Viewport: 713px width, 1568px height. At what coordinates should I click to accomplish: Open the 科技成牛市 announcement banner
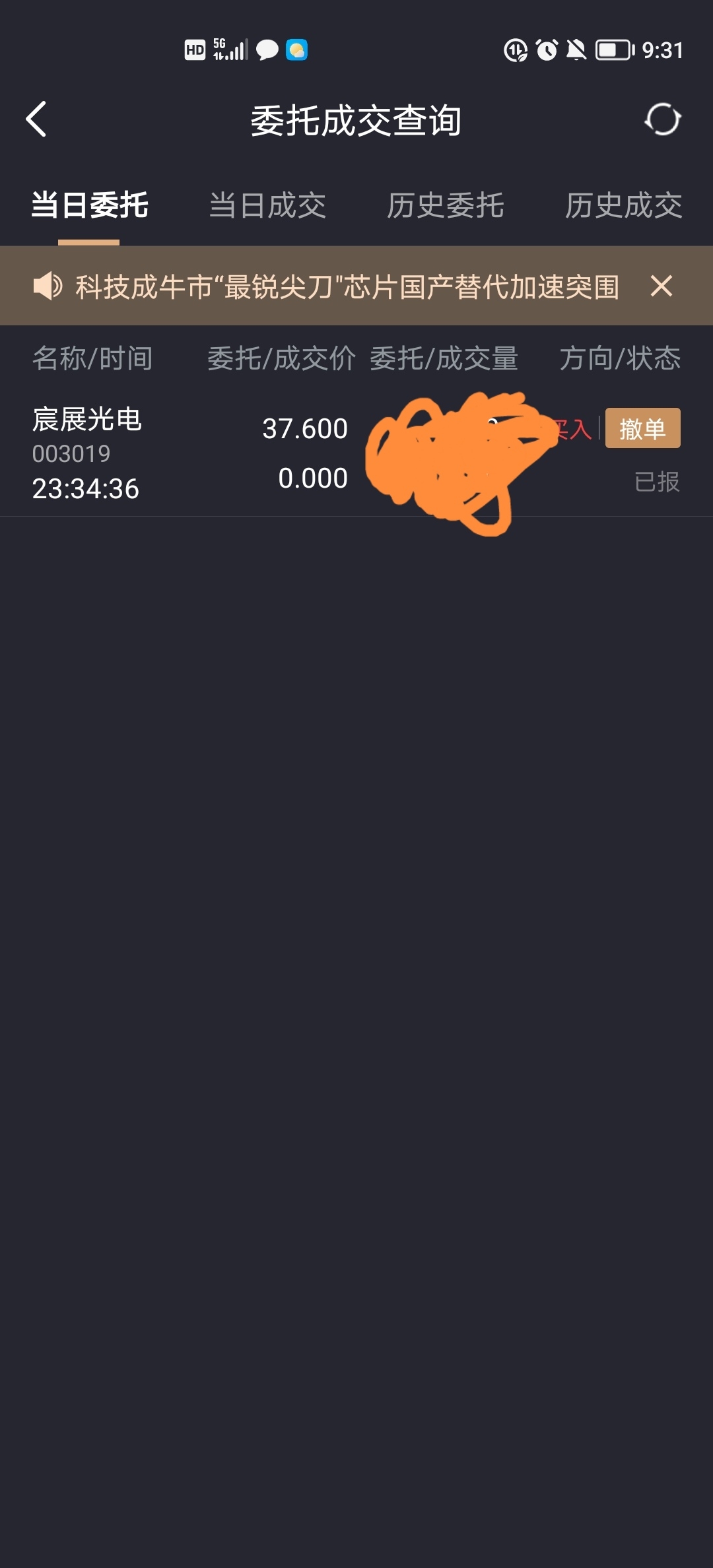[x=347, y=286]
